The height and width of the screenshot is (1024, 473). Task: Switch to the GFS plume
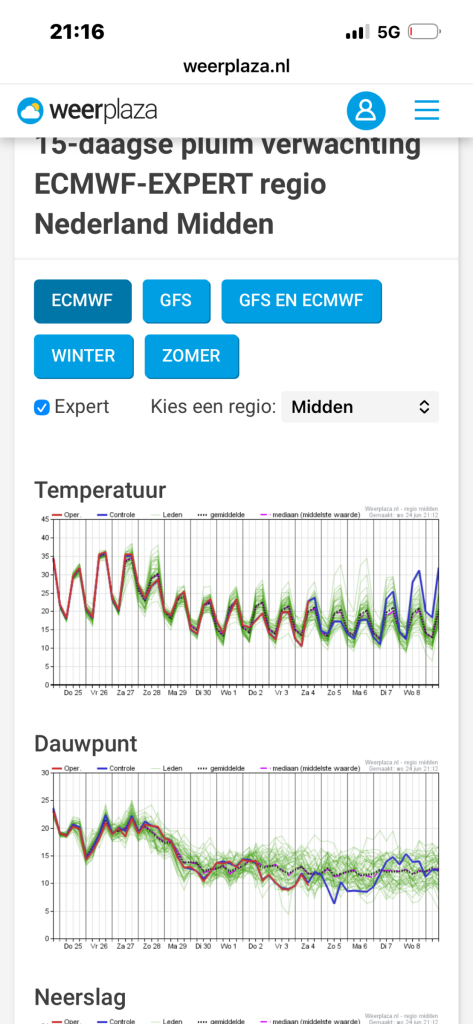pos(176,301)
